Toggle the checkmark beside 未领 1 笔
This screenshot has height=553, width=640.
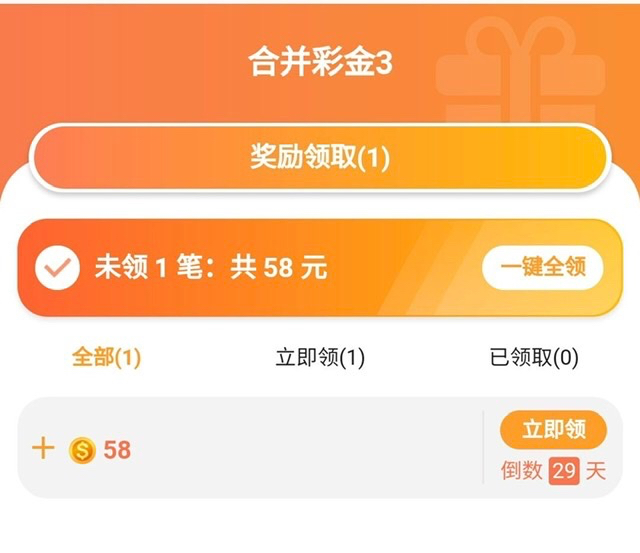point(57,268)
